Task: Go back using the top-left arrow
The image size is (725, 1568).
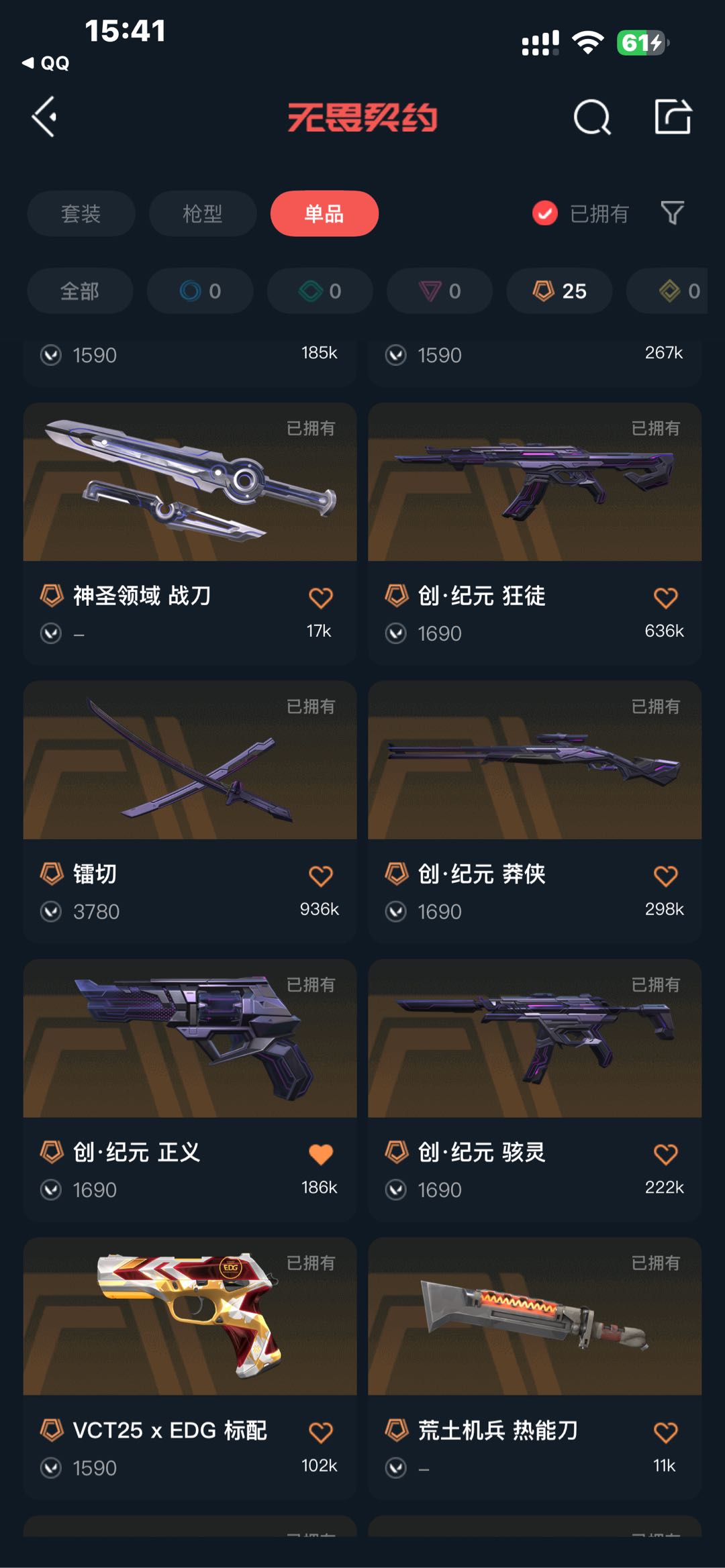Action: coord(44,117)
